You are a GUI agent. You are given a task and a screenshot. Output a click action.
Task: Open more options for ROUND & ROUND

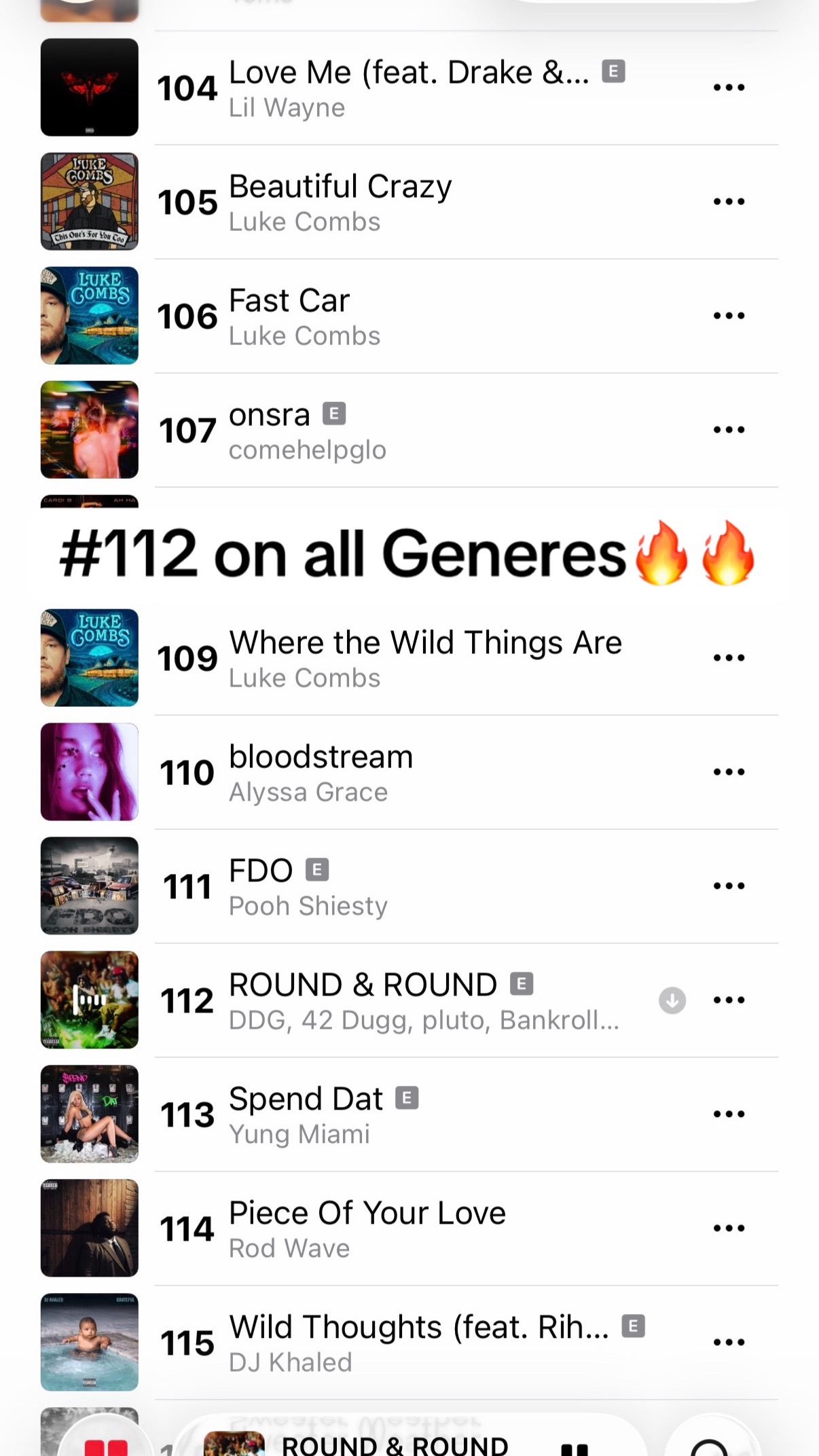[729, 1000]
